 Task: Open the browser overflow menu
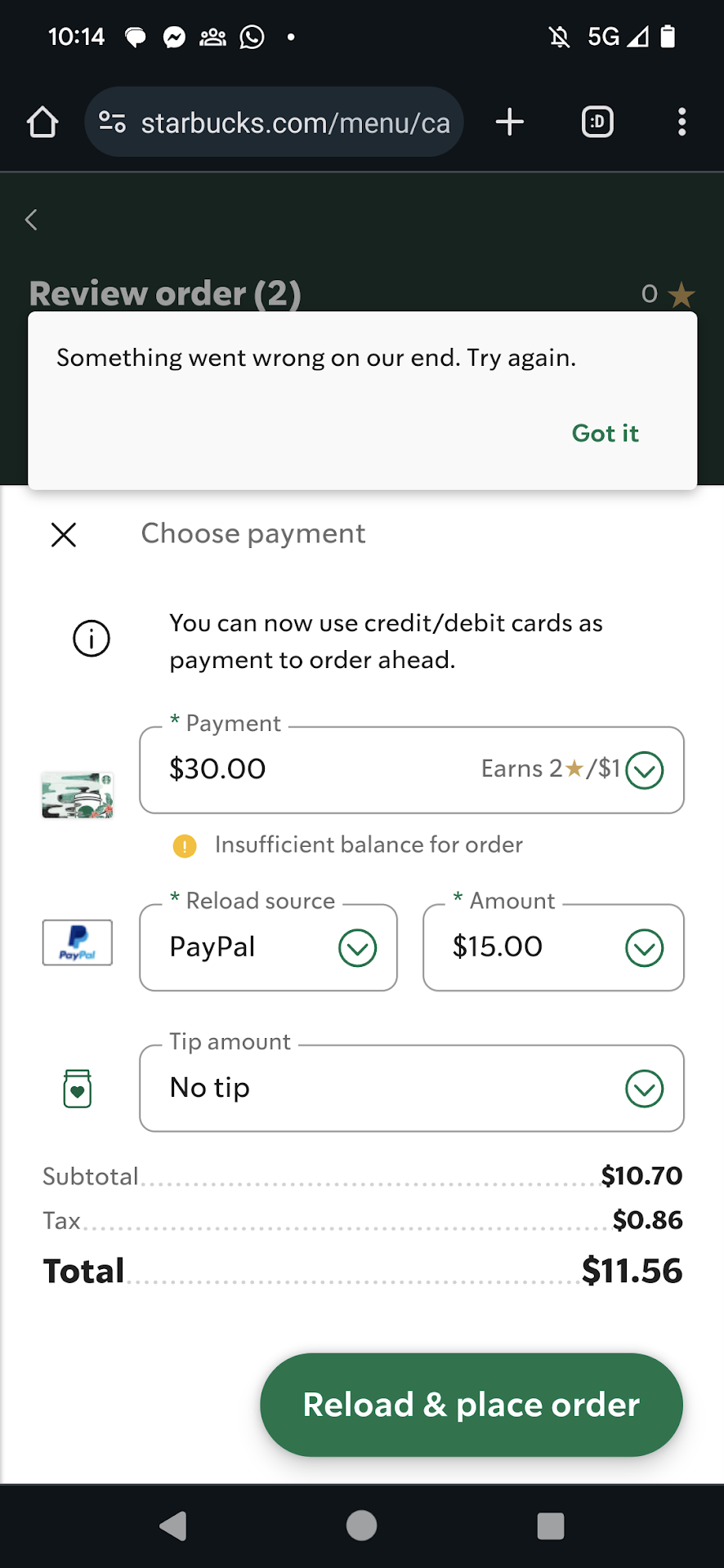point(682,122)
